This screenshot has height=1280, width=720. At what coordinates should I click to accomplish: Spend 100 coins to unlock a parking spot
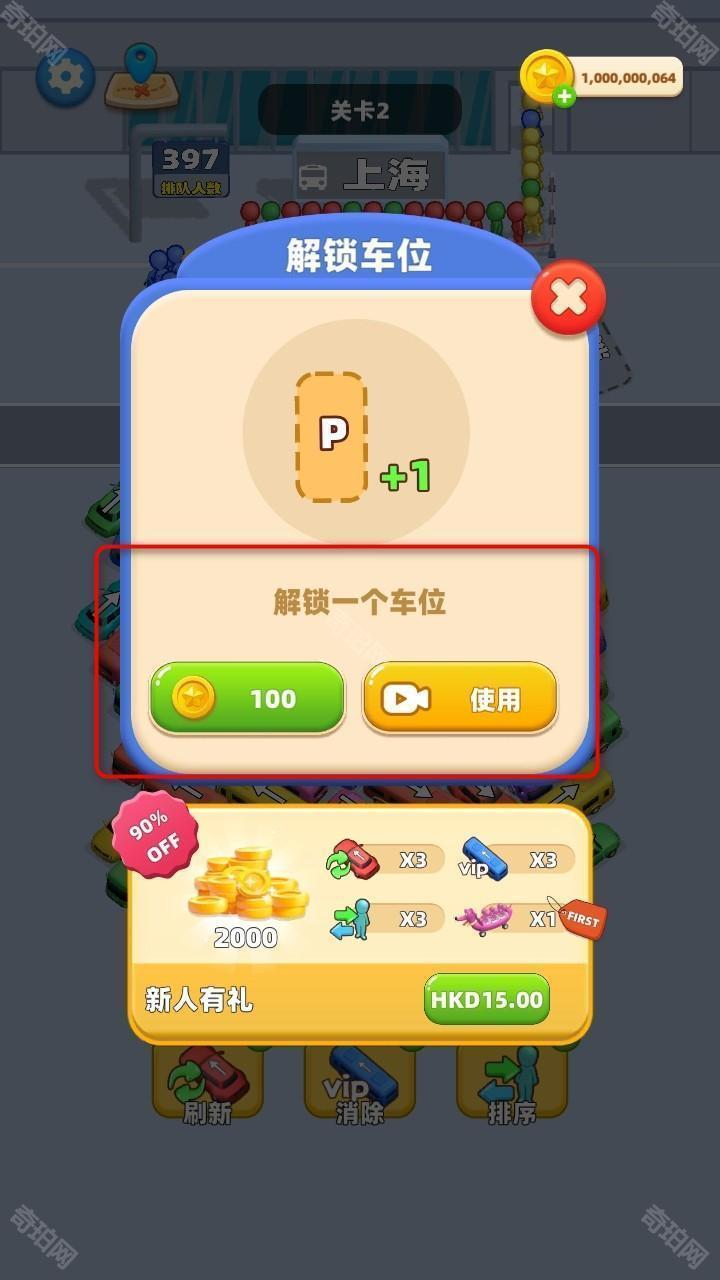[x=247, y=698]
